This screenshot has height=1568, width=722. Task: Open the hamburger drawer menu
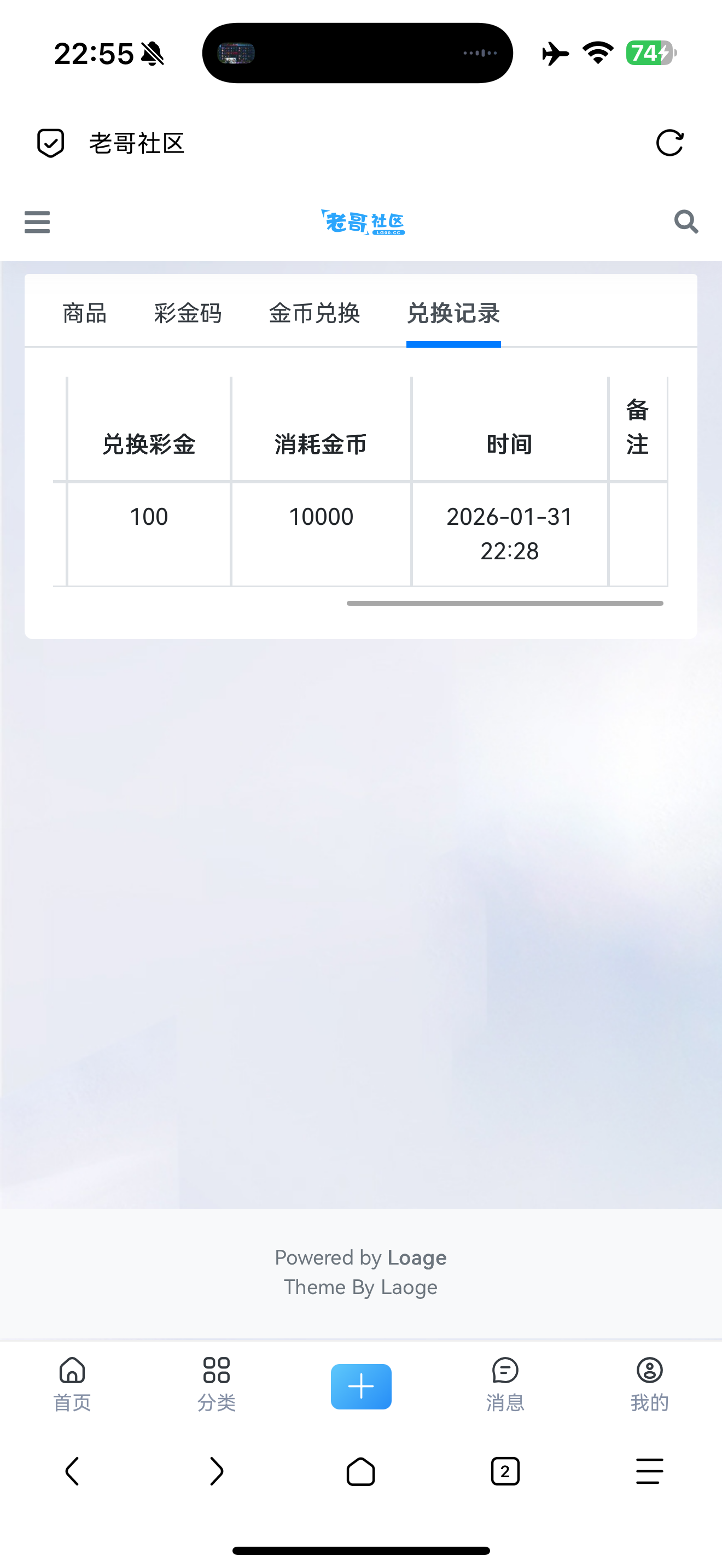pos(37,221)
